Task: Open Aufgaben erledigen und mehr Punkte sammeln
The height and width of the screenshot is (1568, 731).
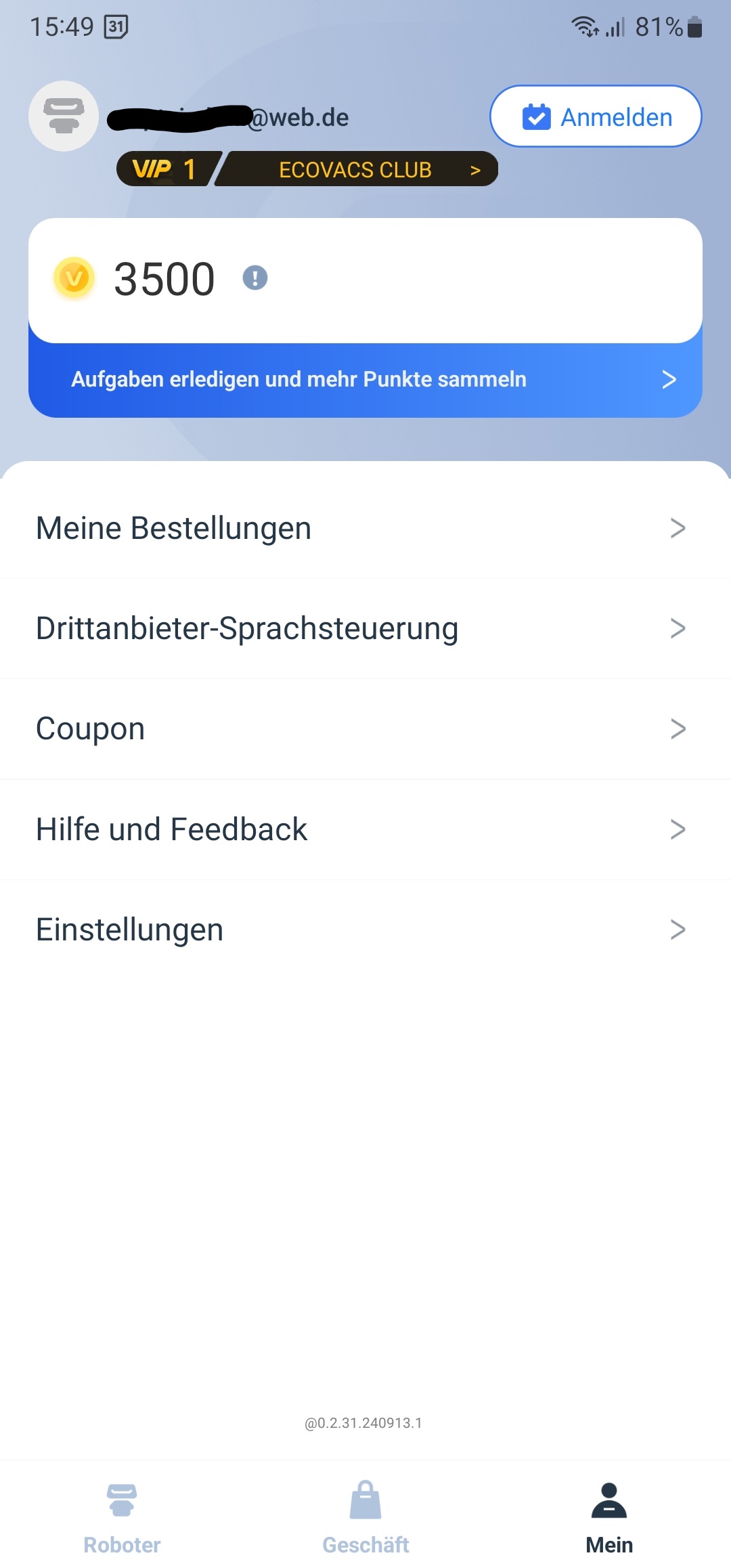Action: (365, 380)
